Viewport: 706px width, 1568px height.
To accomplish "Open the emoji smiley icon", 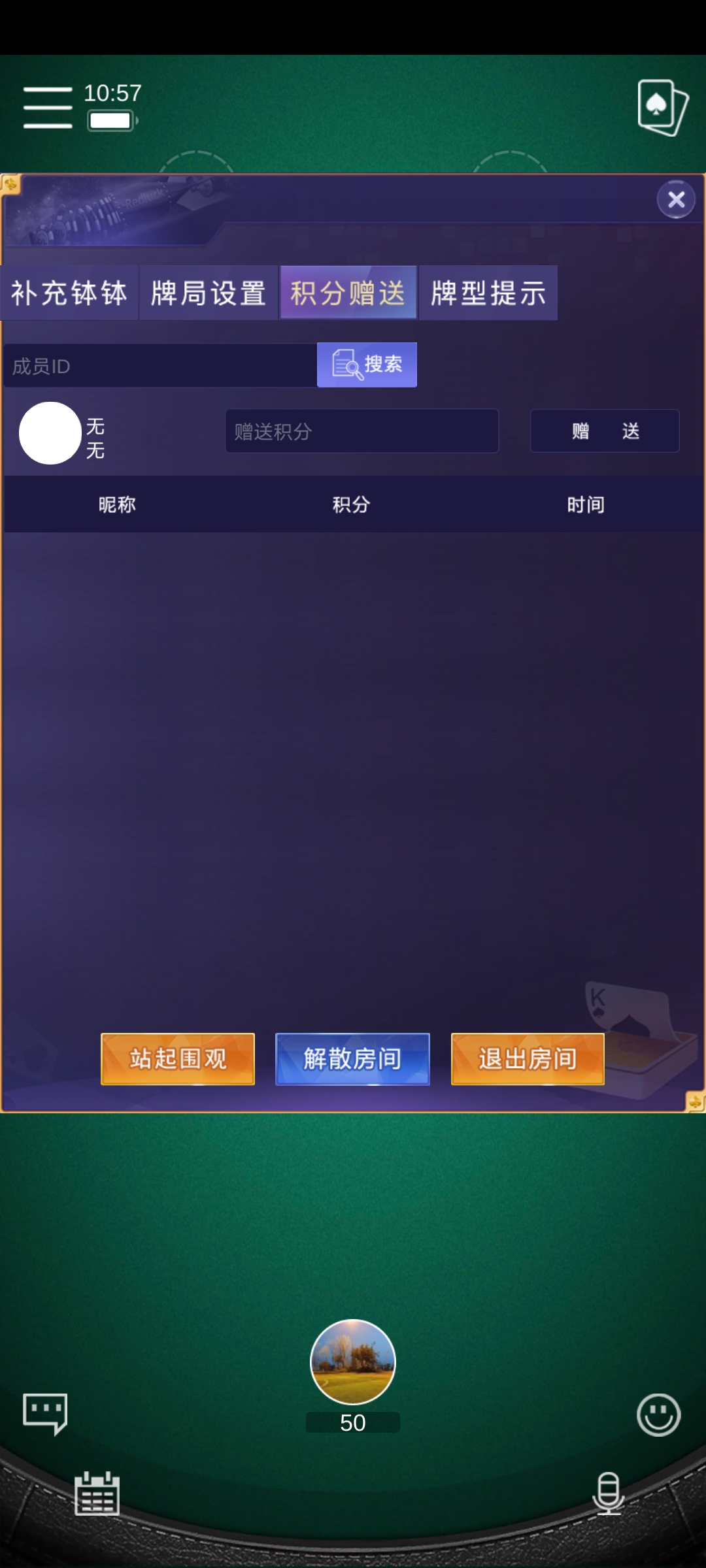I will click(658, 1414).
